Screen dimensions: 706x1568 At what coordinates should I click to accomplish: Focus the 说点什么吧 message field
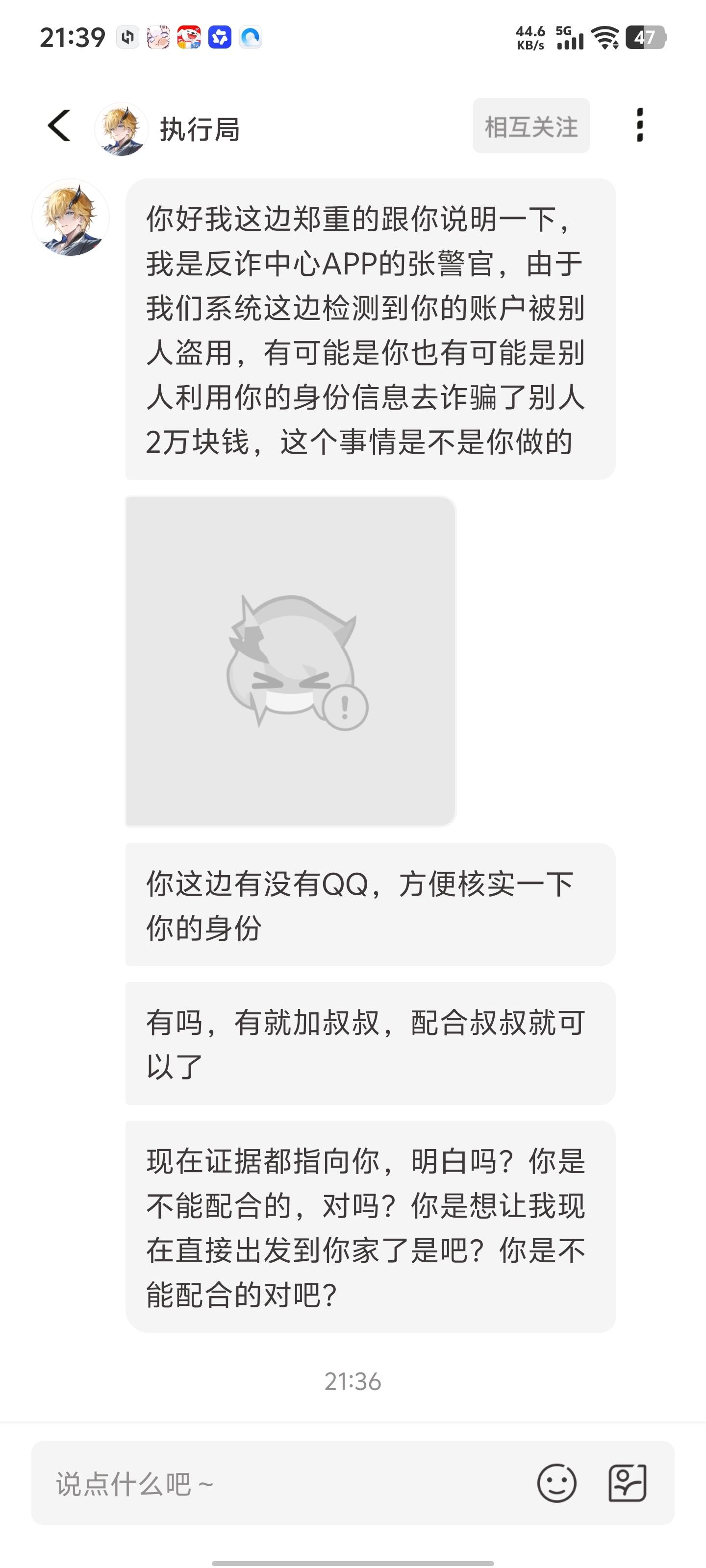[x=274, y=1483]
